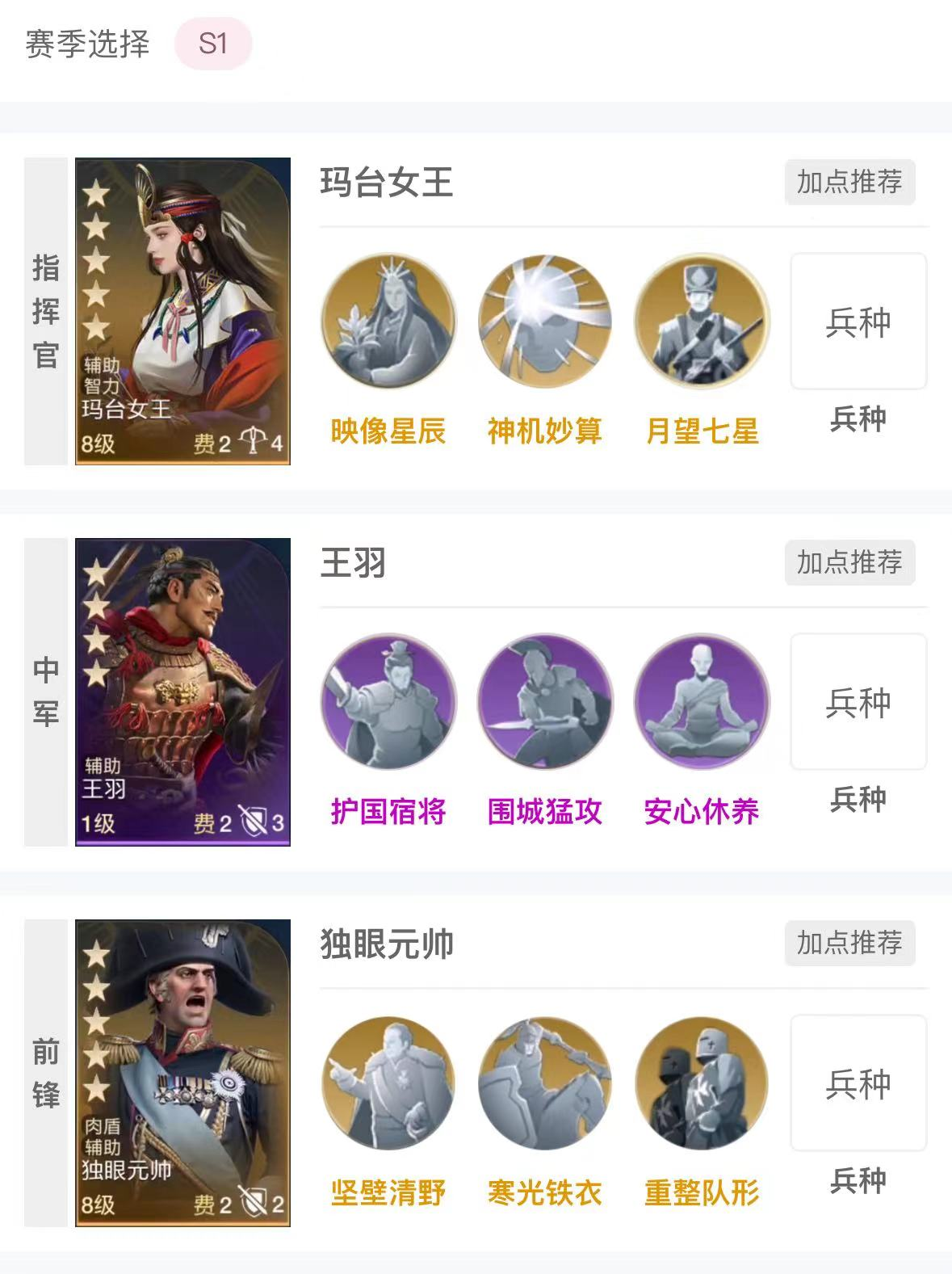View the 围城猛攻 skill
The image size is (952, 1274).
[545, 701]
